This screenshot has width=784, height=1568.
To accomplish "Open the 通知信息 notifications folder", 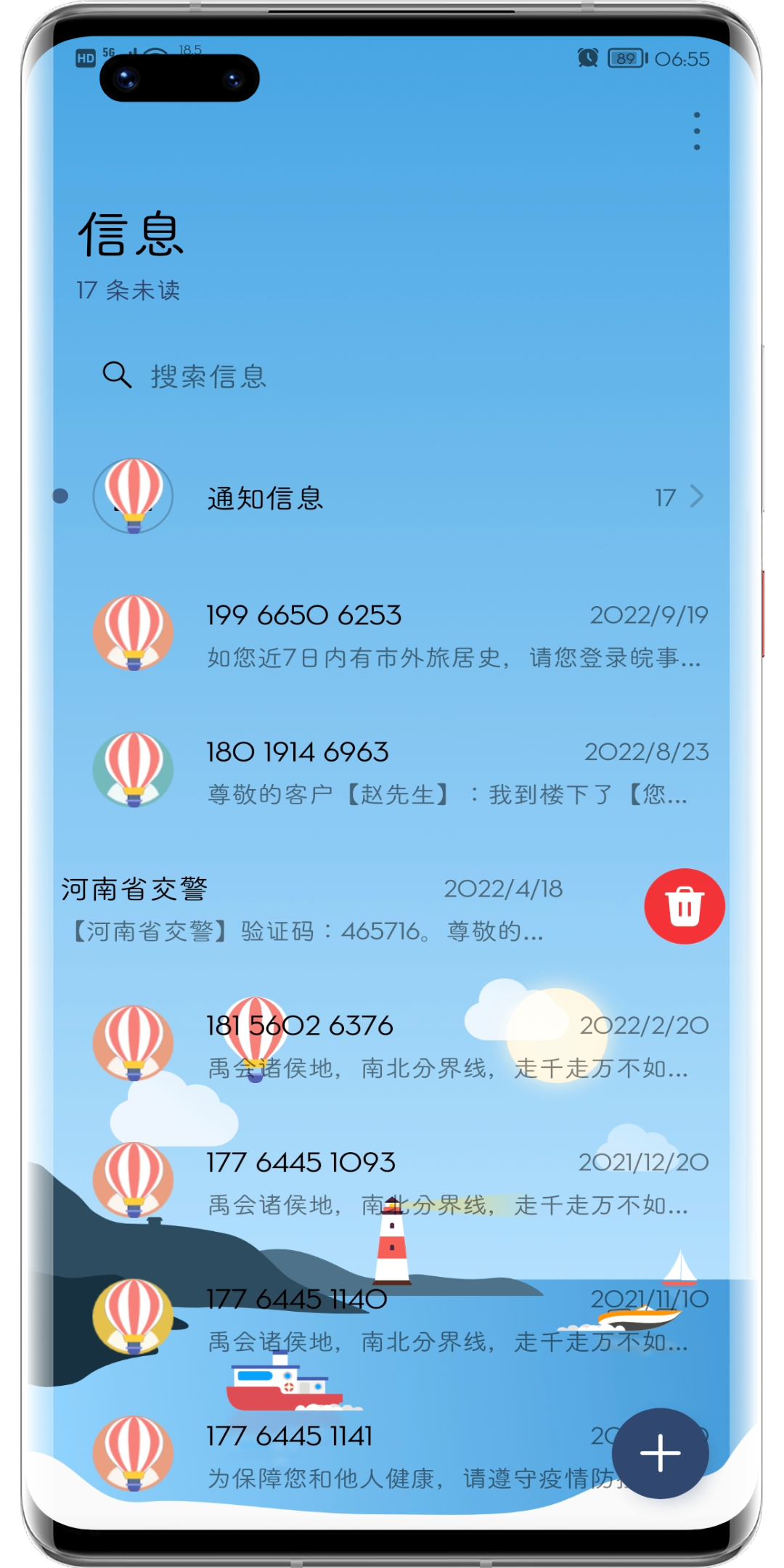I will [392, 497].
